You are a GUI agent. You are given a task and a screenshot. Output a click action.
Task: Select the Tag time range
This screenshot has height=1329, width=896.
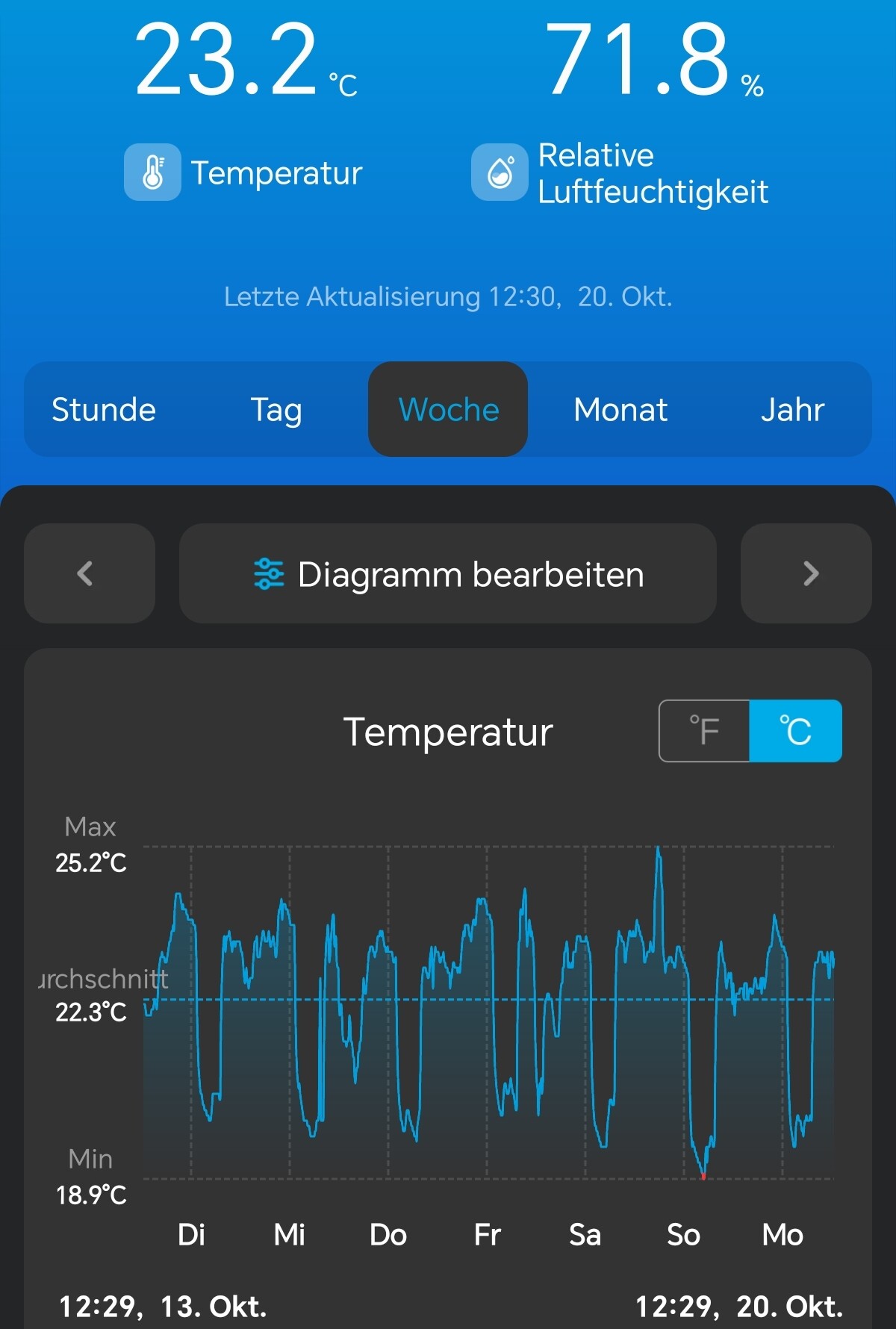[x=276, y=410]
